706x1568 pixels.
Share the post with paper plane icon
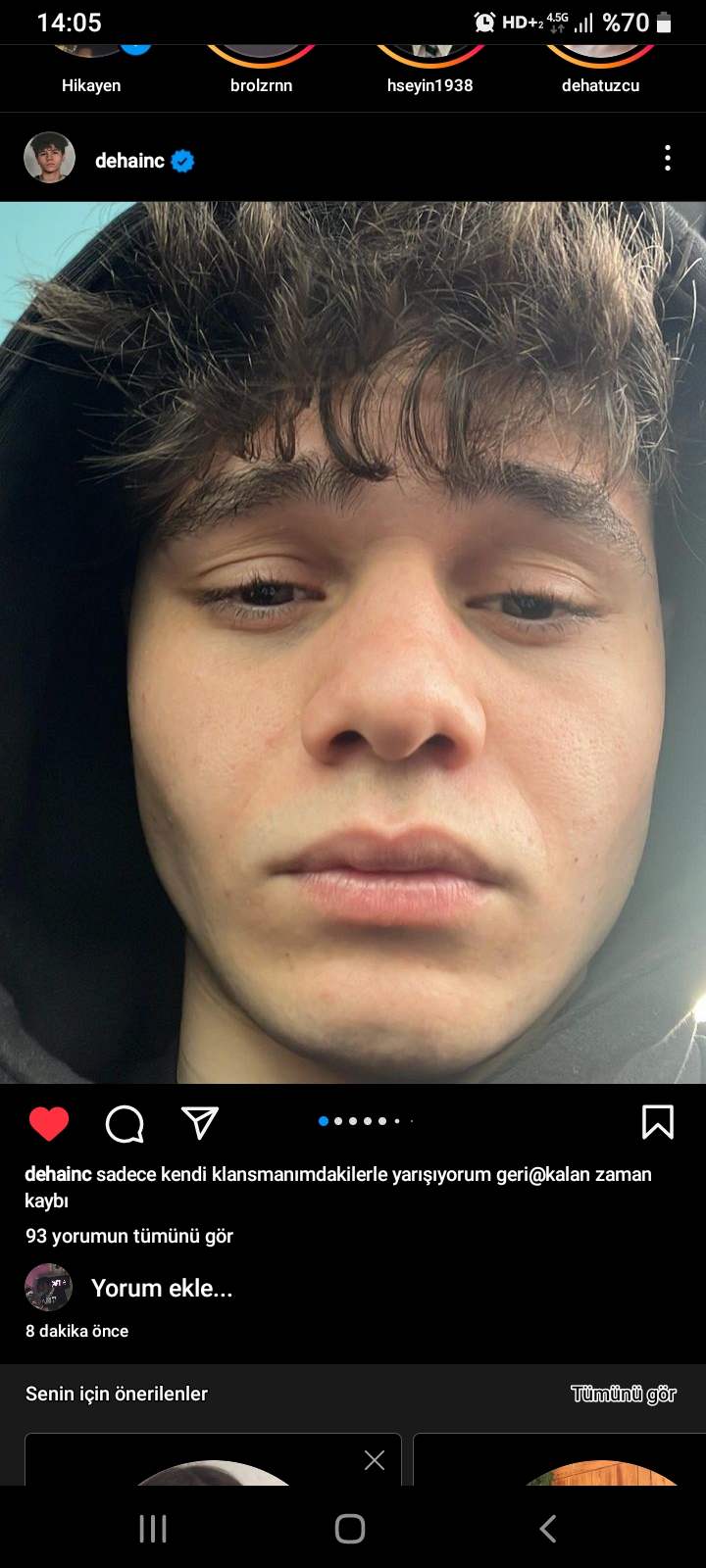(x=200, y=1123)
